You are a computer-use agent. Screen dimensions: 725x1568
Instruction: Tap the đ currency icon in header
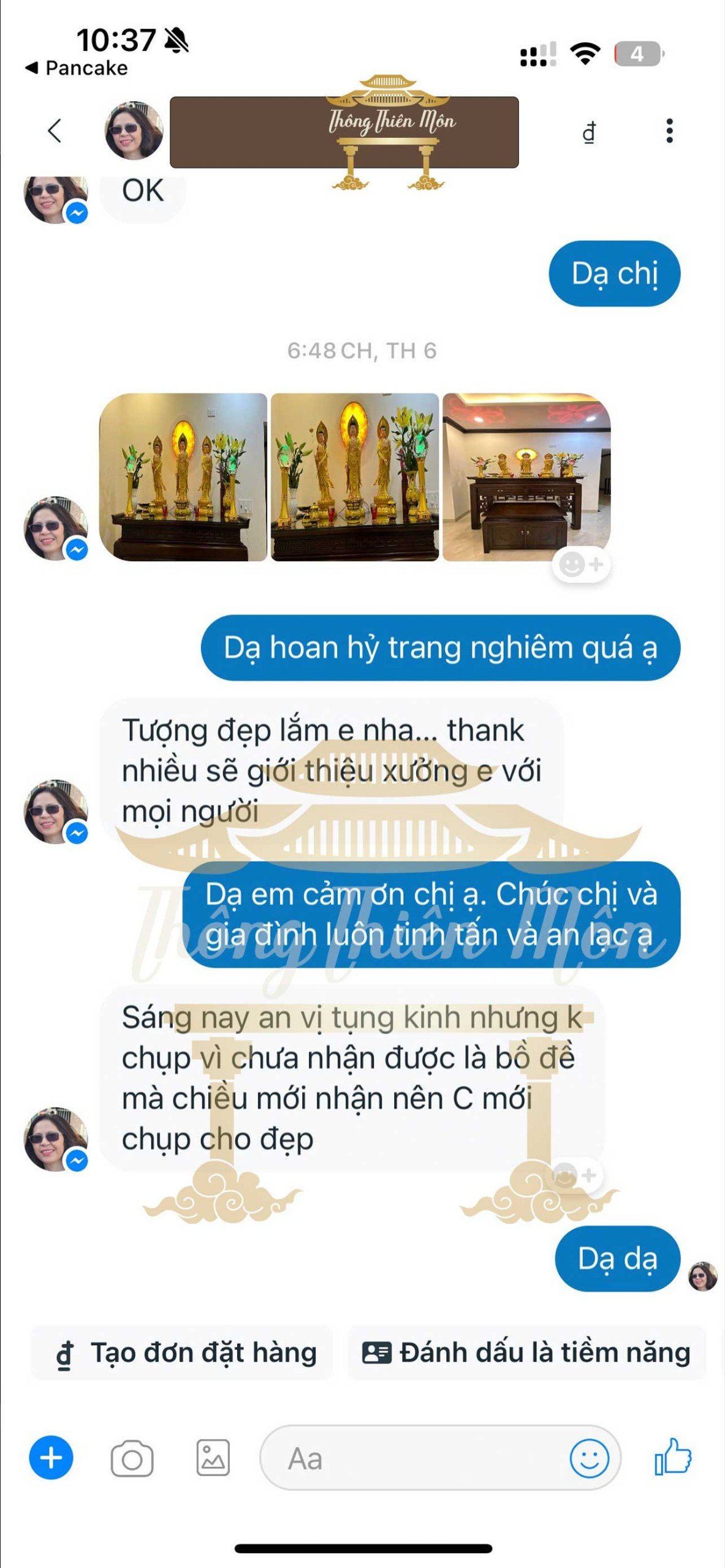click(x=588, y=132)
